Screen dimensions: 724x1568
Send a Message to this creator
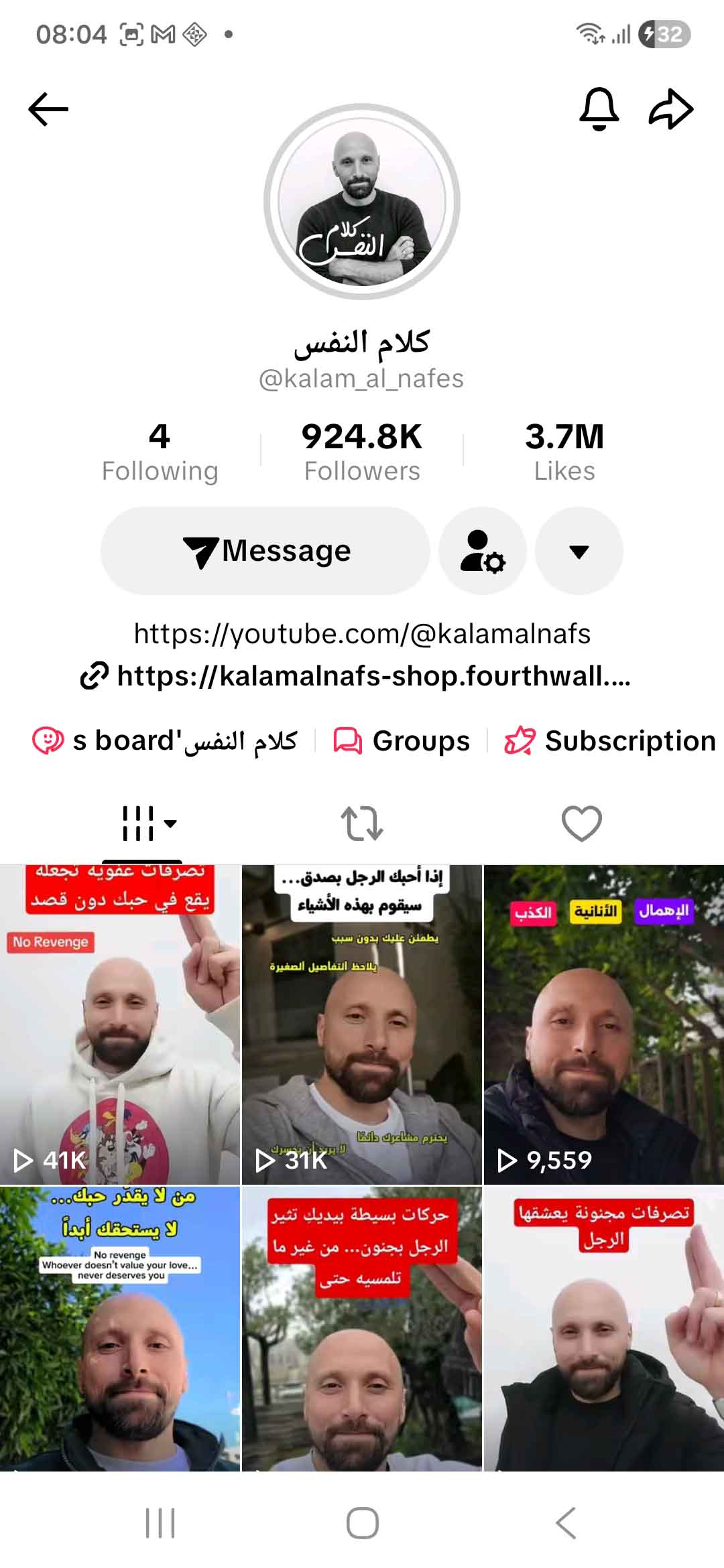(265, 551)
